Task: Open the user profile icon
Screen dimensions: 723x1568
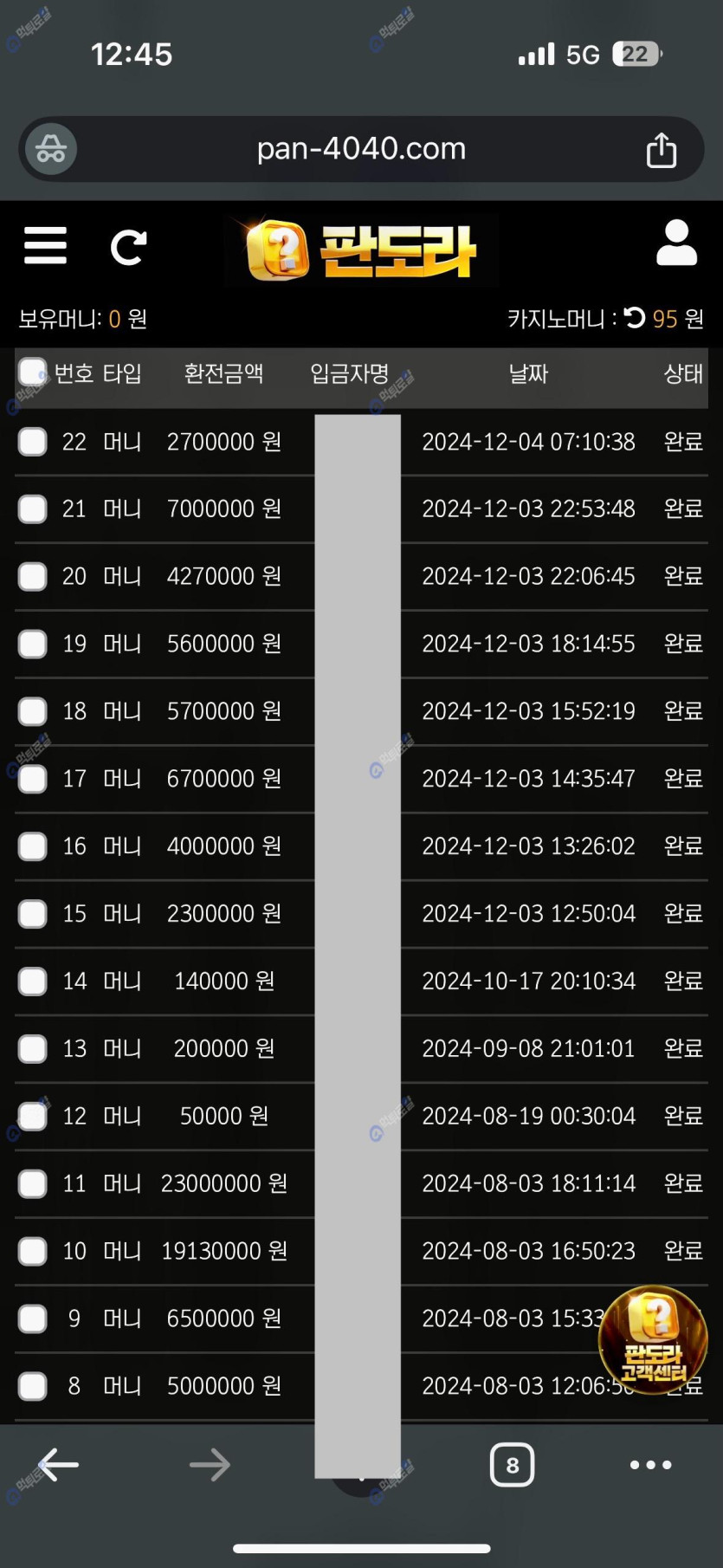Action: point(676,243)
